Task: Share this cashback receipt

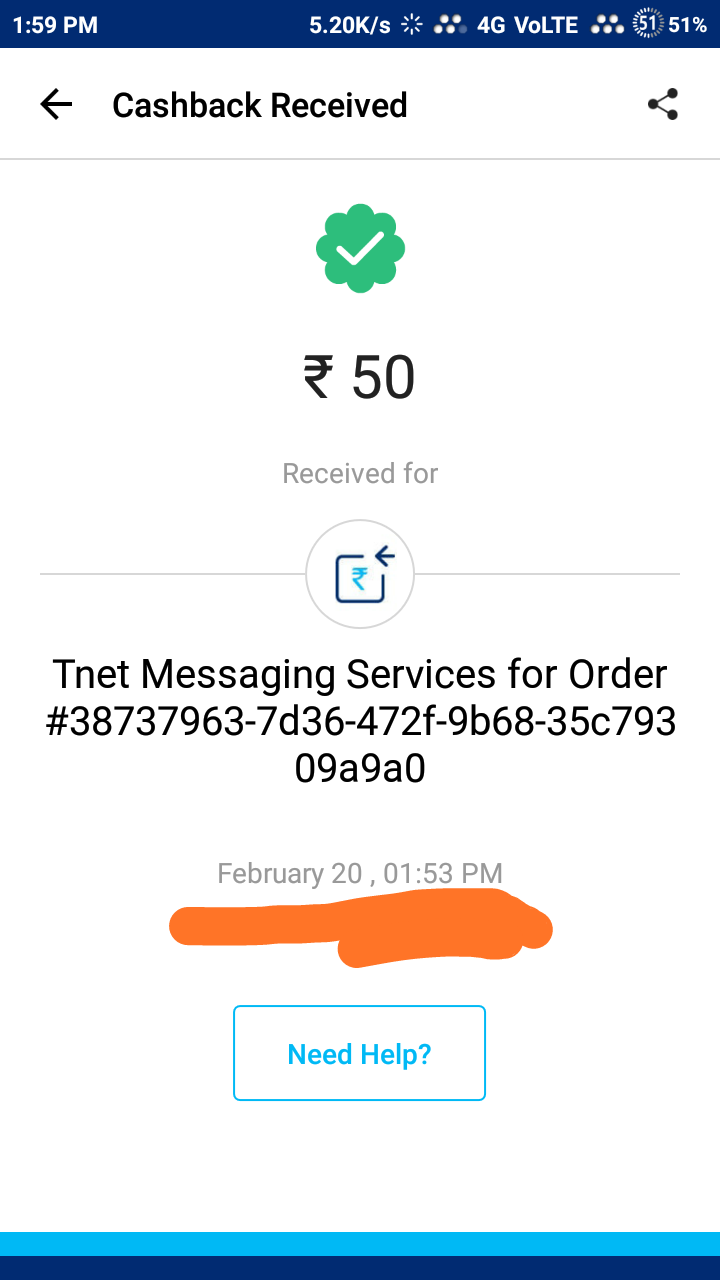Action: 663,105
